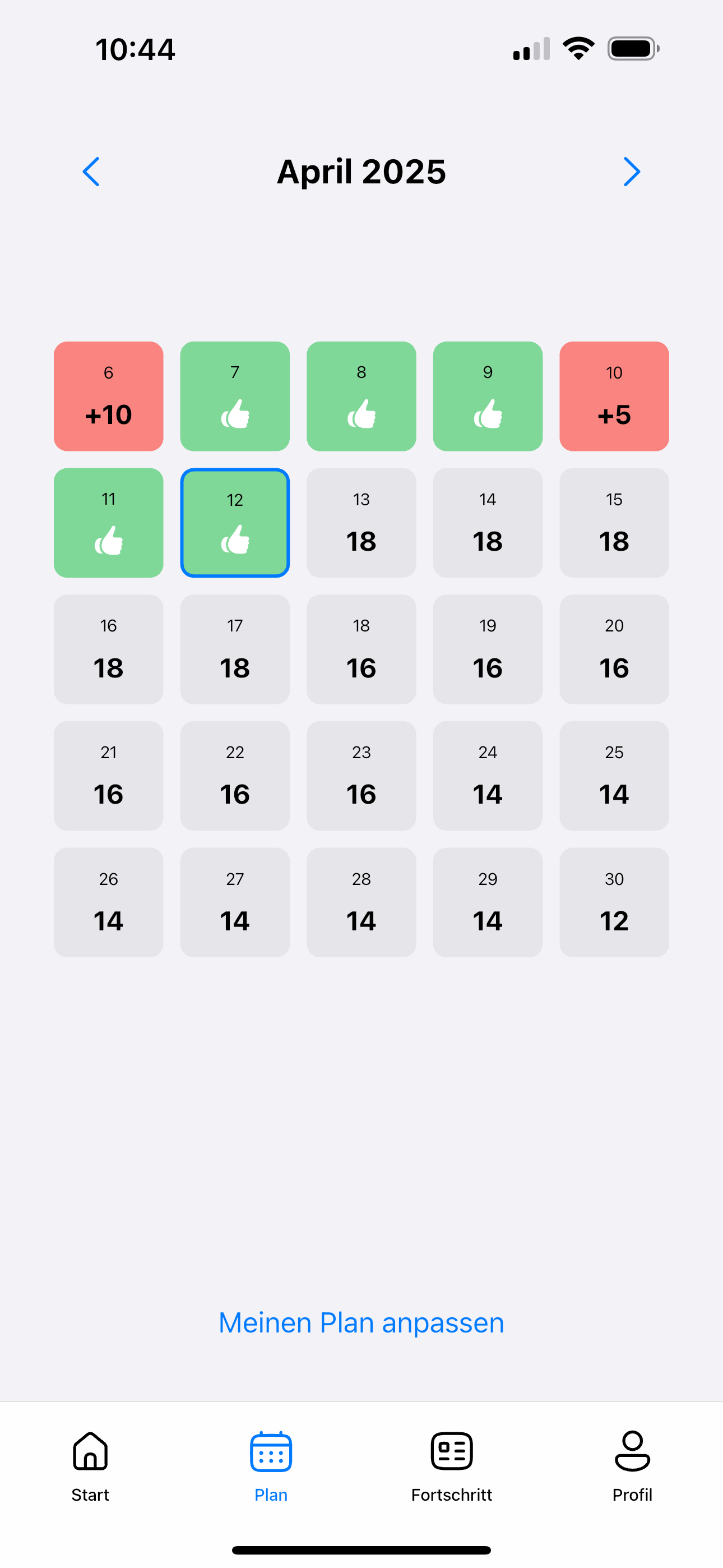
Task: Open Fortschritt via its card icon
Action: pos(452,1451)
